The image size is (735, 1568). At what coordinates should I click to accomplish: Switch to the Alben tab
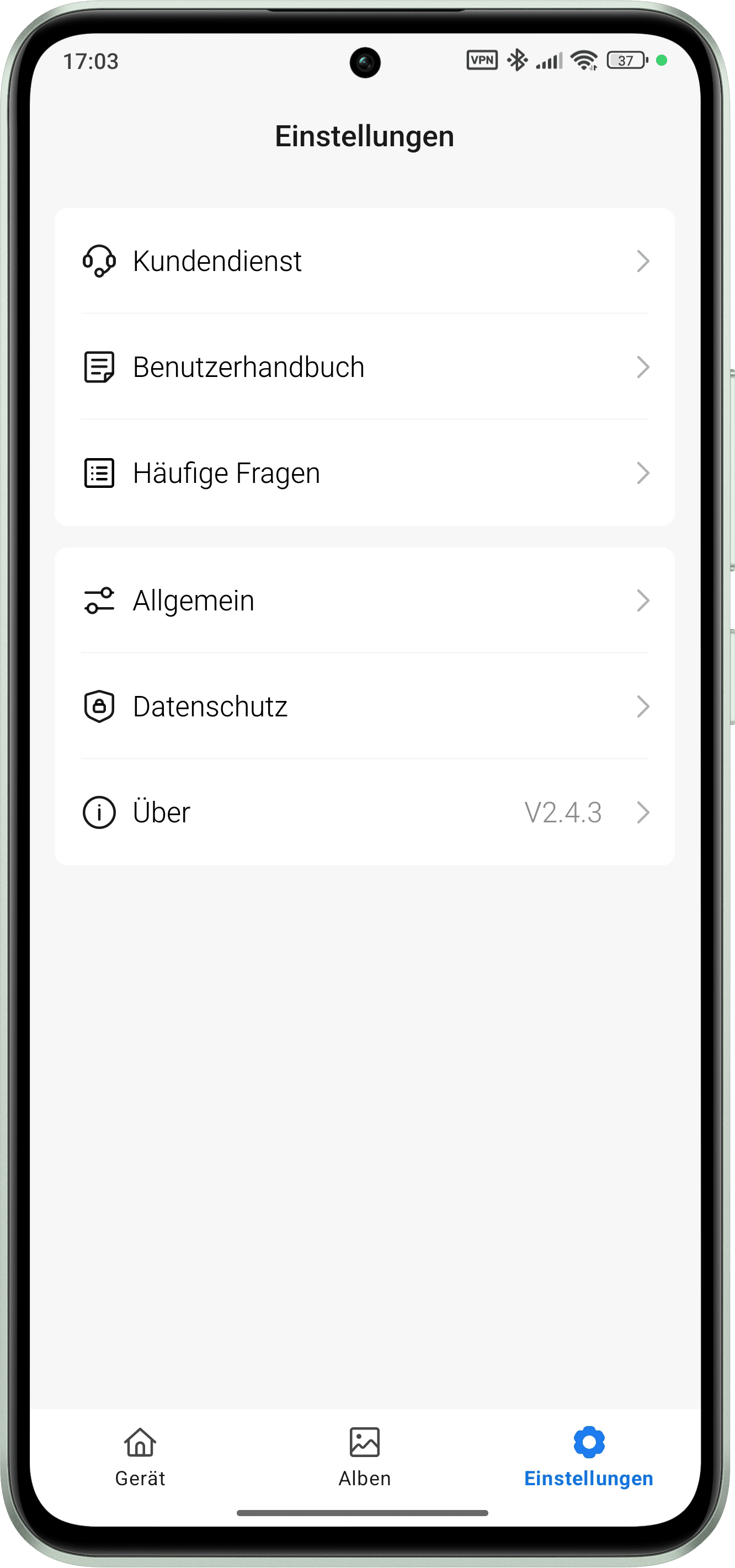click(364, 1456)
